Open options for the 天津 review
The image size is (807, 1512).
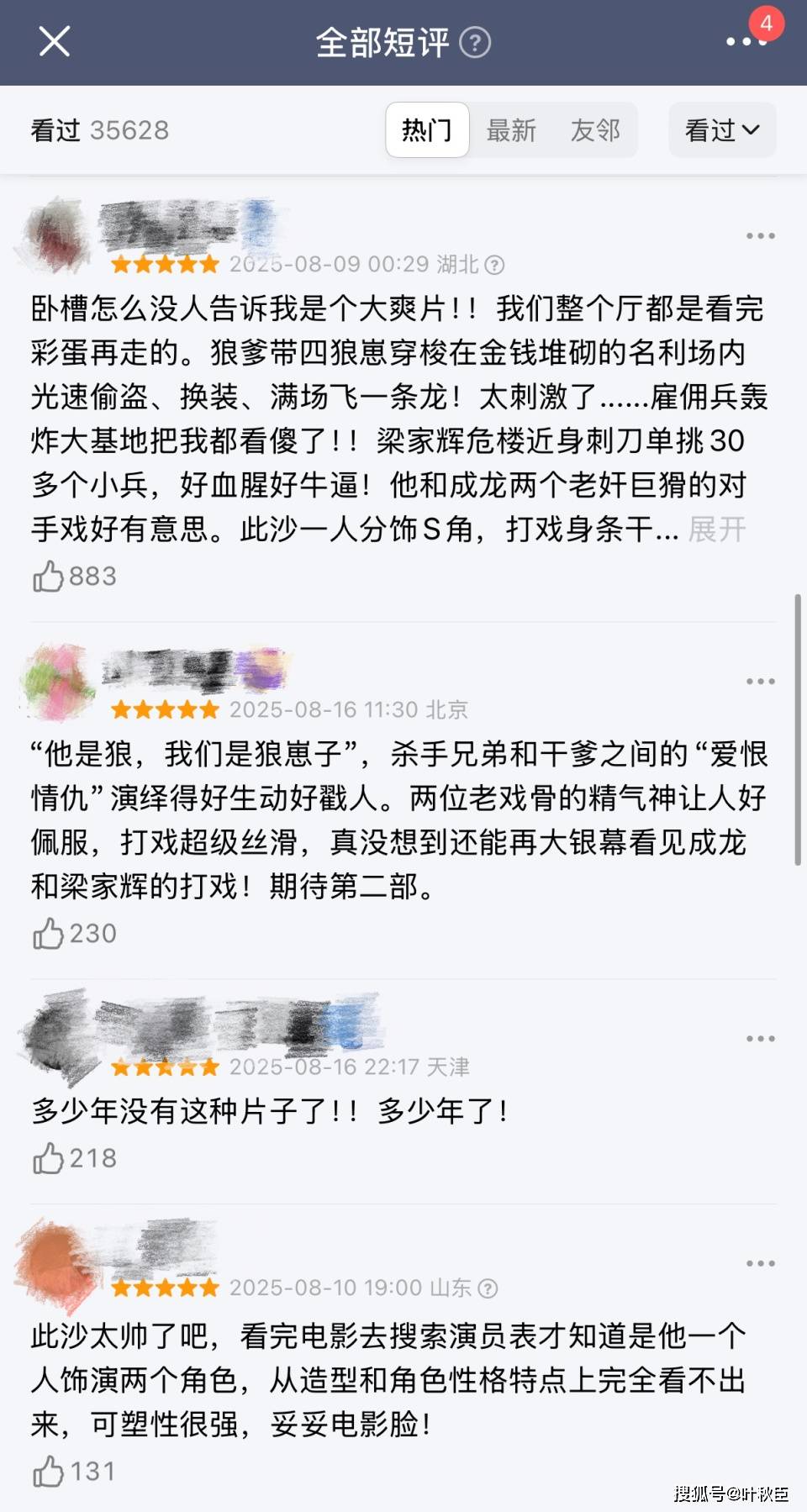pos(760,1039)
